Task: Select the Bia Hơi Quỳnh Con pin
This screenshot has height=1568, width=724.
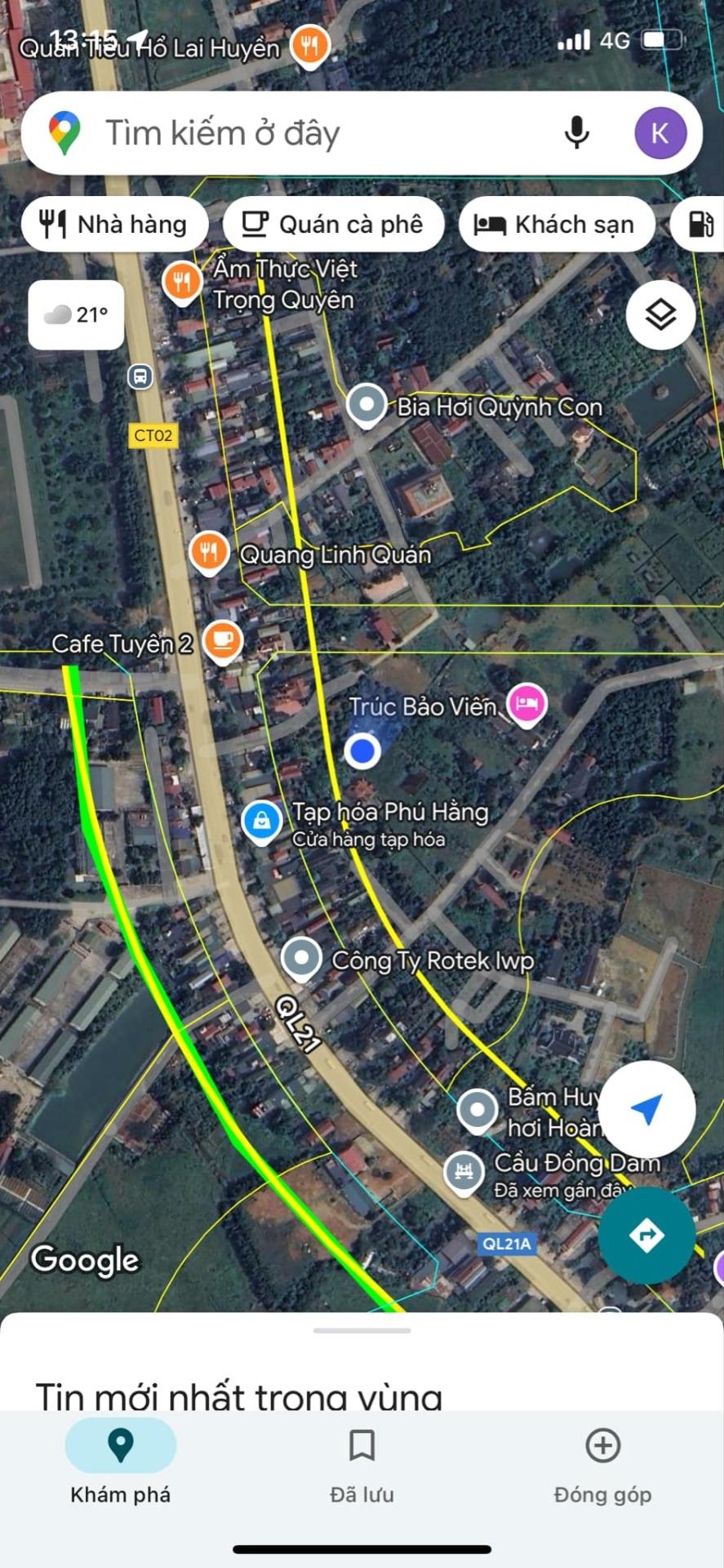Action: coord(366,404)
